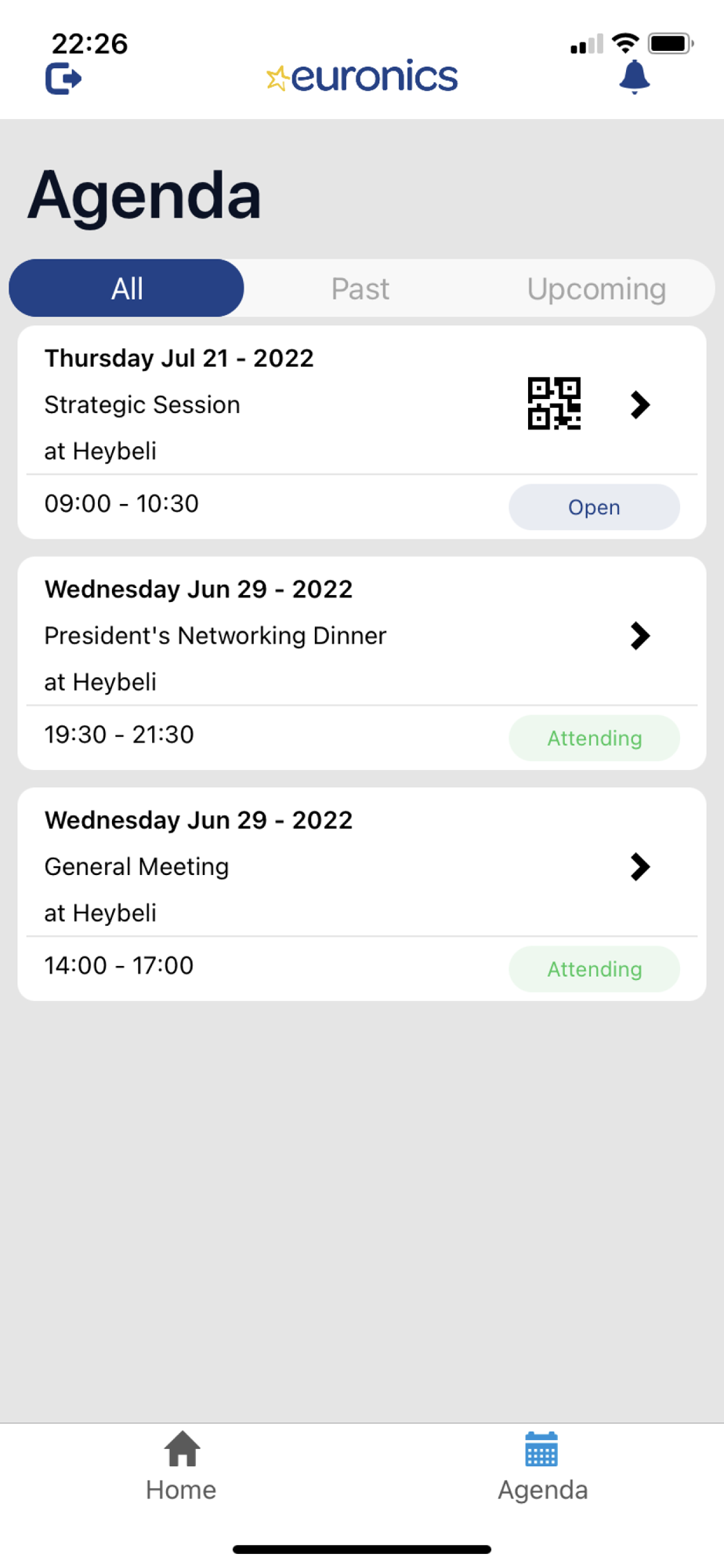Switch to the Past tab
This screenshot has width=724, height=1568.
tap(360, 289)
